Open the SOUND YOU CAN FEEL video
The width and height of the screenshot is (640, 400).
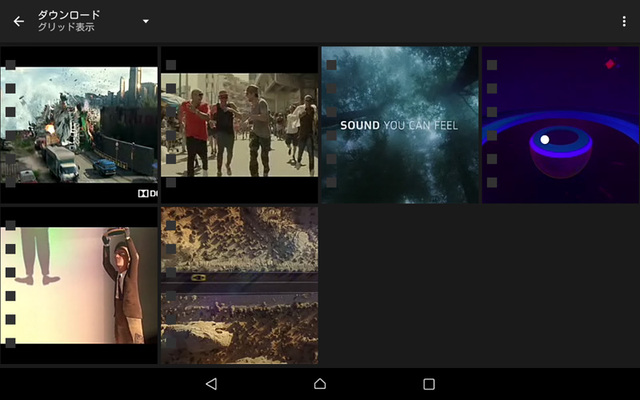pos(400,125)
